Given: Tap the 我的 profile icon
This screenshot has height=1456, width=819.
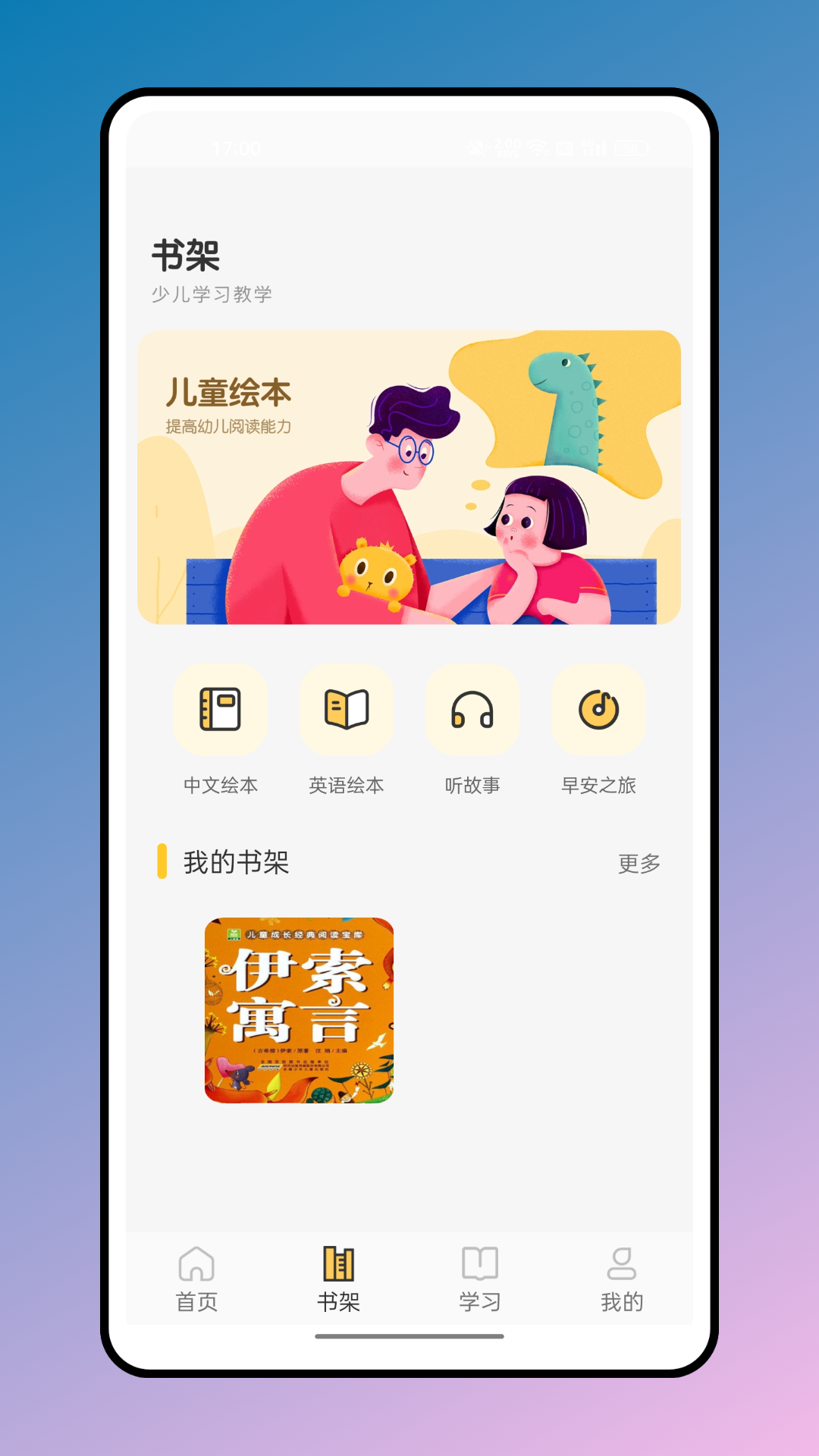Looking at the screenshot, I should (623, 1262).
